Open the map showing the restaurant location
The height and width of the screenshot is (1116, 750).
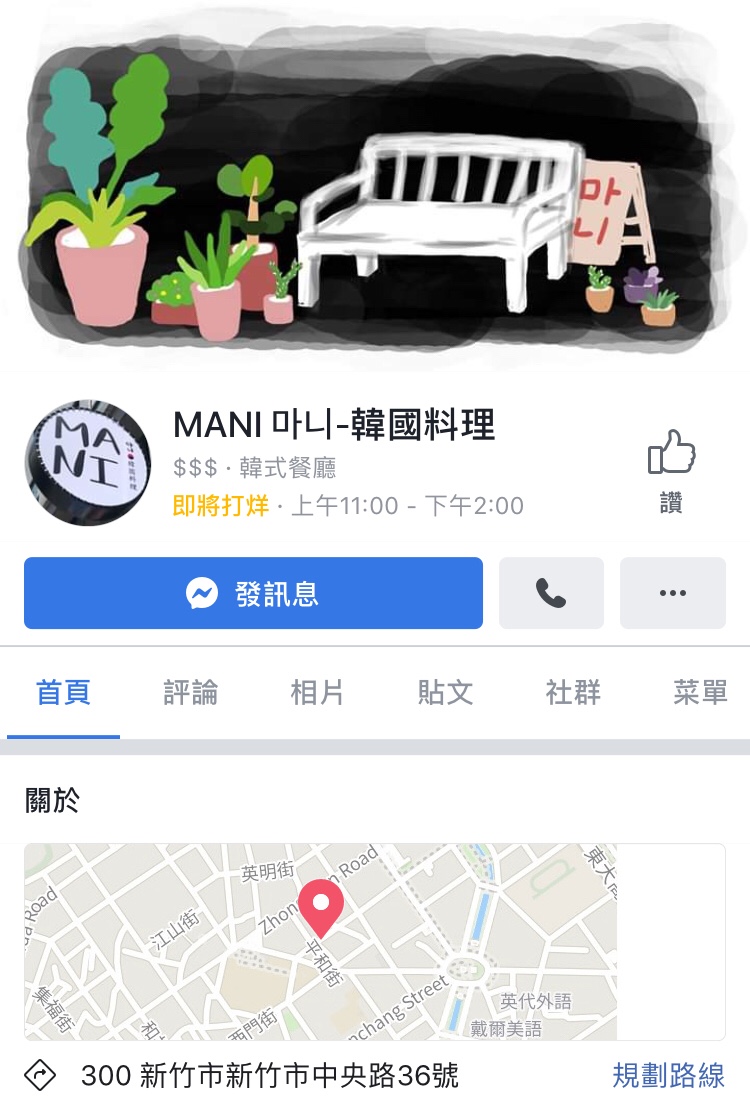[x=320, y=940]
